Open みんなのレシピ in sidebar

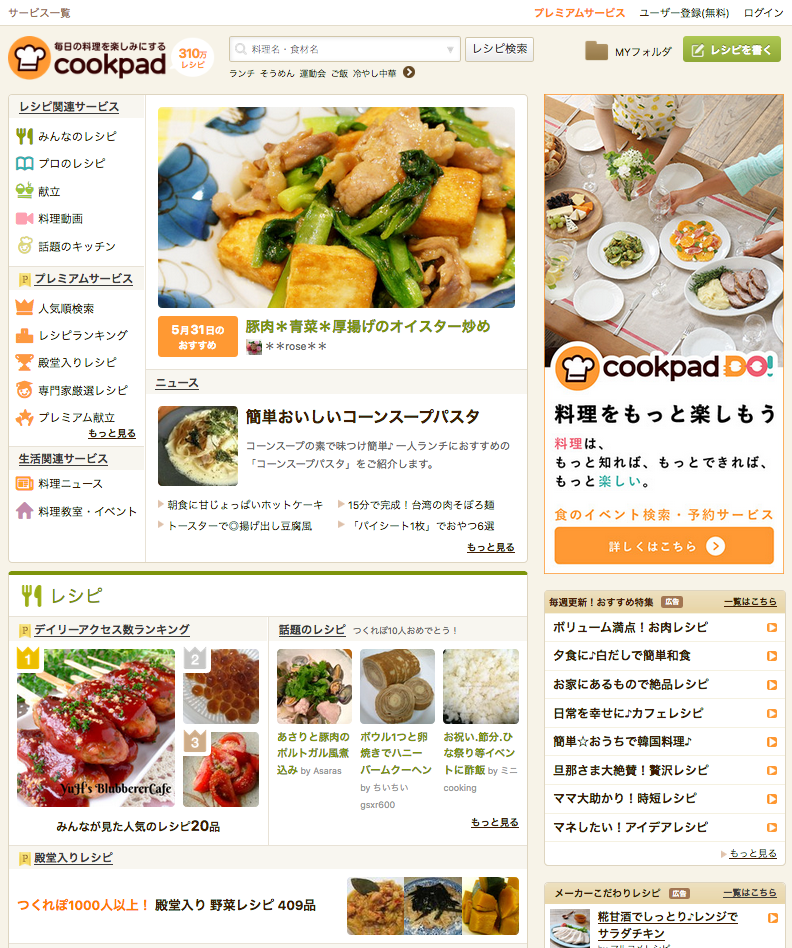(x=77, y=136)
